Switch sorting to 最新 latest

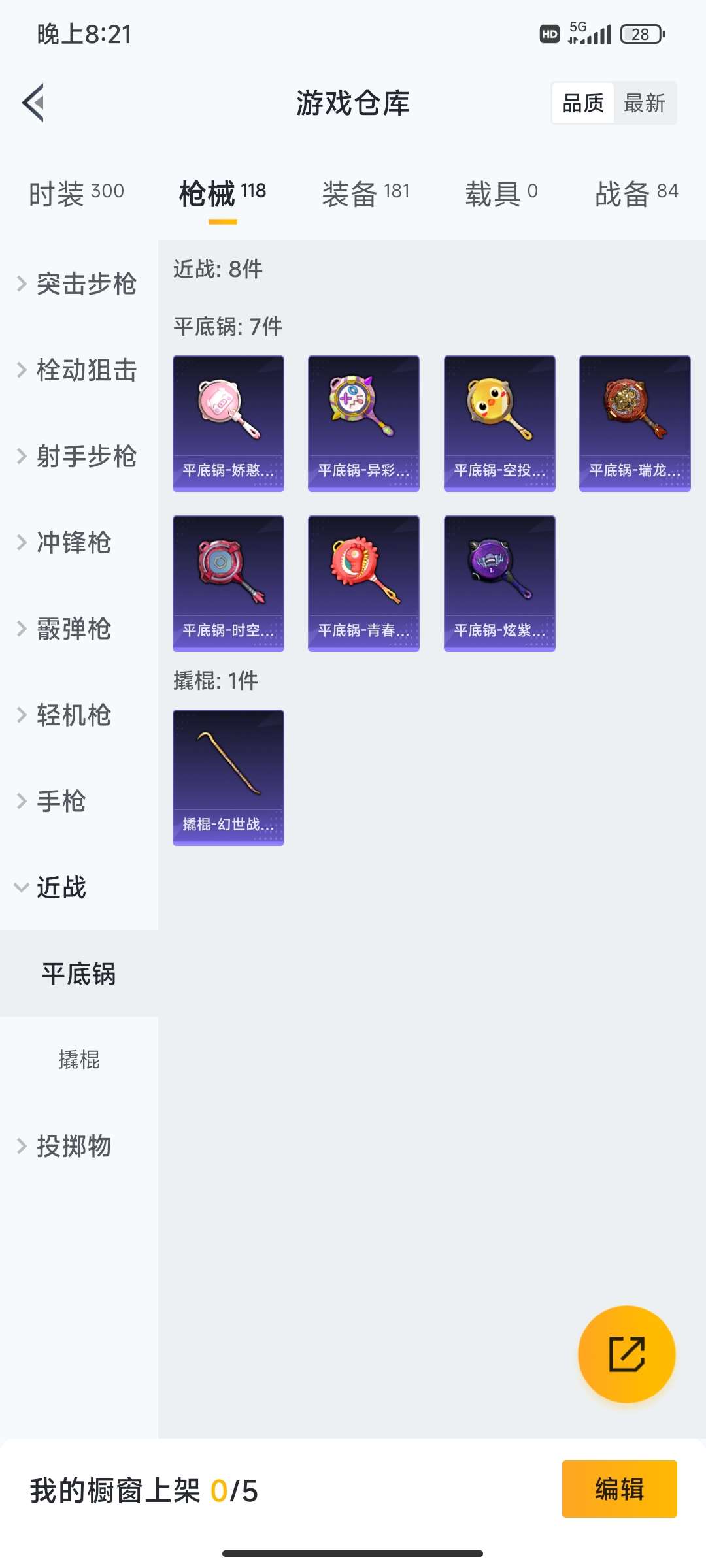[645, 103]
